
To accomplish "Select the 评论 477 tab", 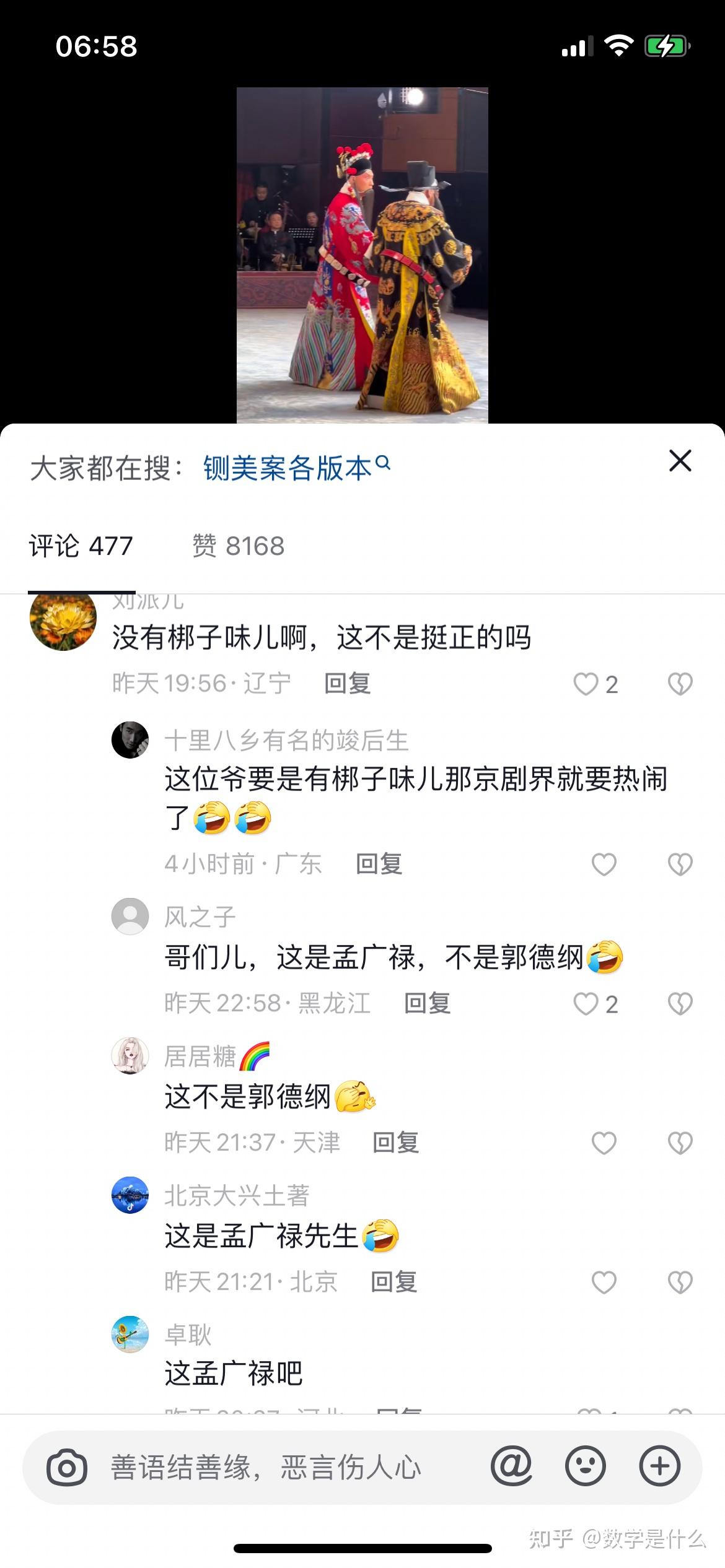I will click(81, 546).
